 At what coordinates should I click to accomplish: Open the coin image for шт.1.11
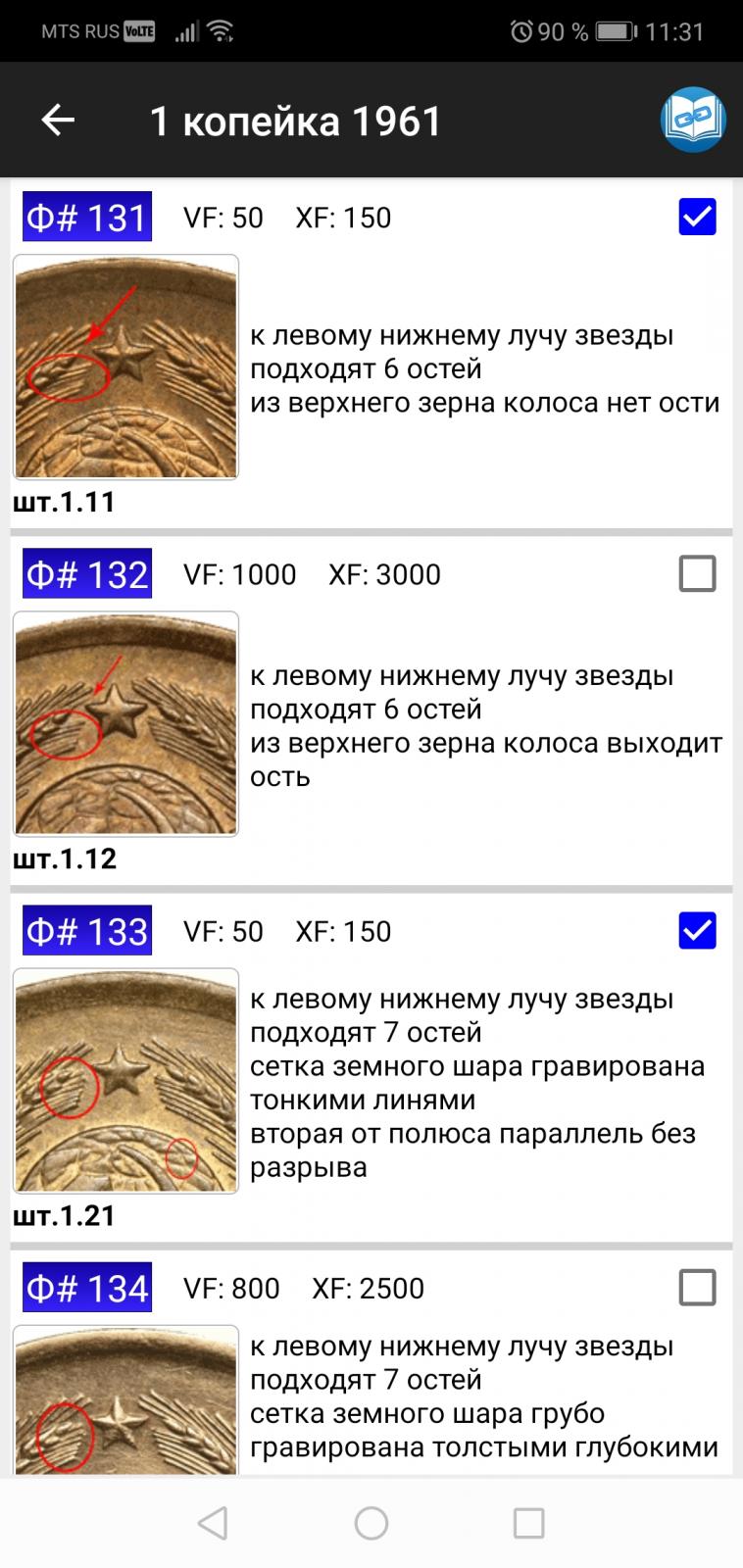point(125,367)
